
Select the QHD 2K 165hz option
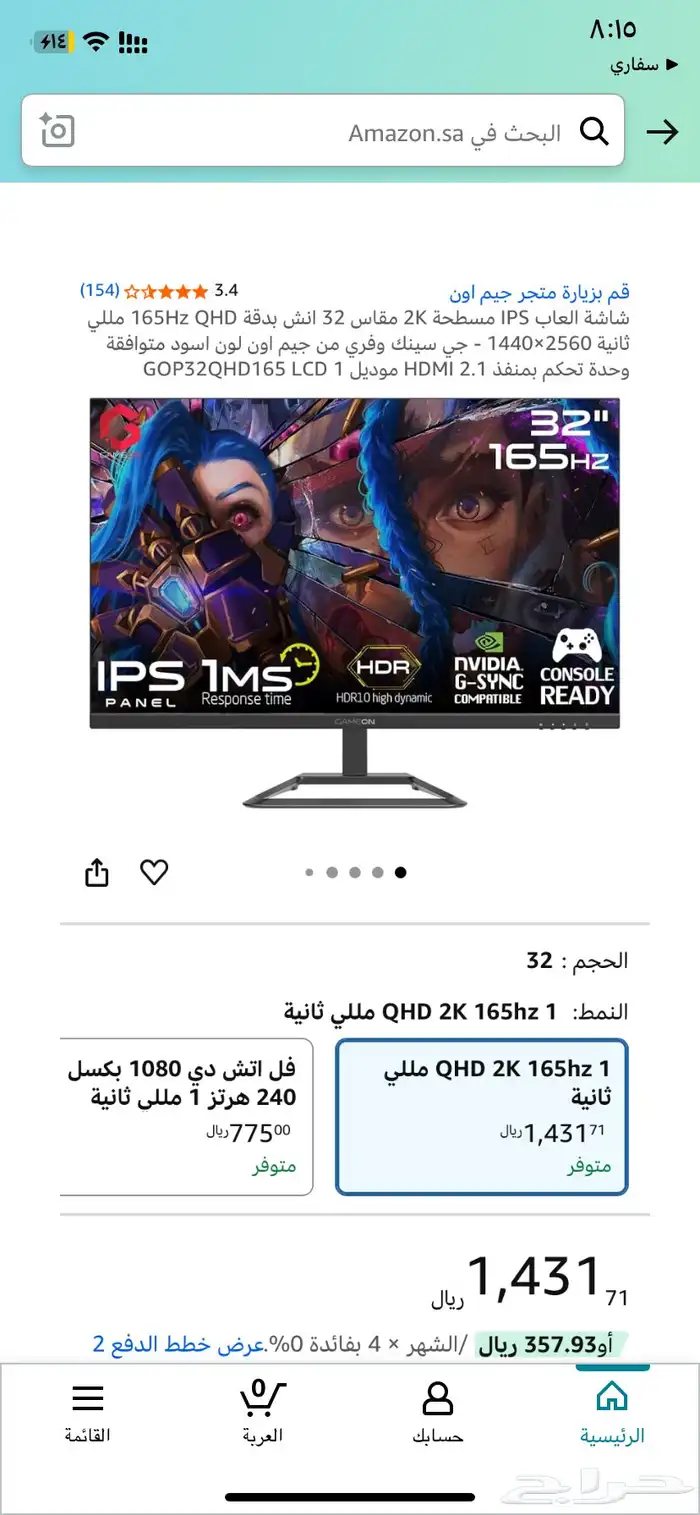(482, 1115)
